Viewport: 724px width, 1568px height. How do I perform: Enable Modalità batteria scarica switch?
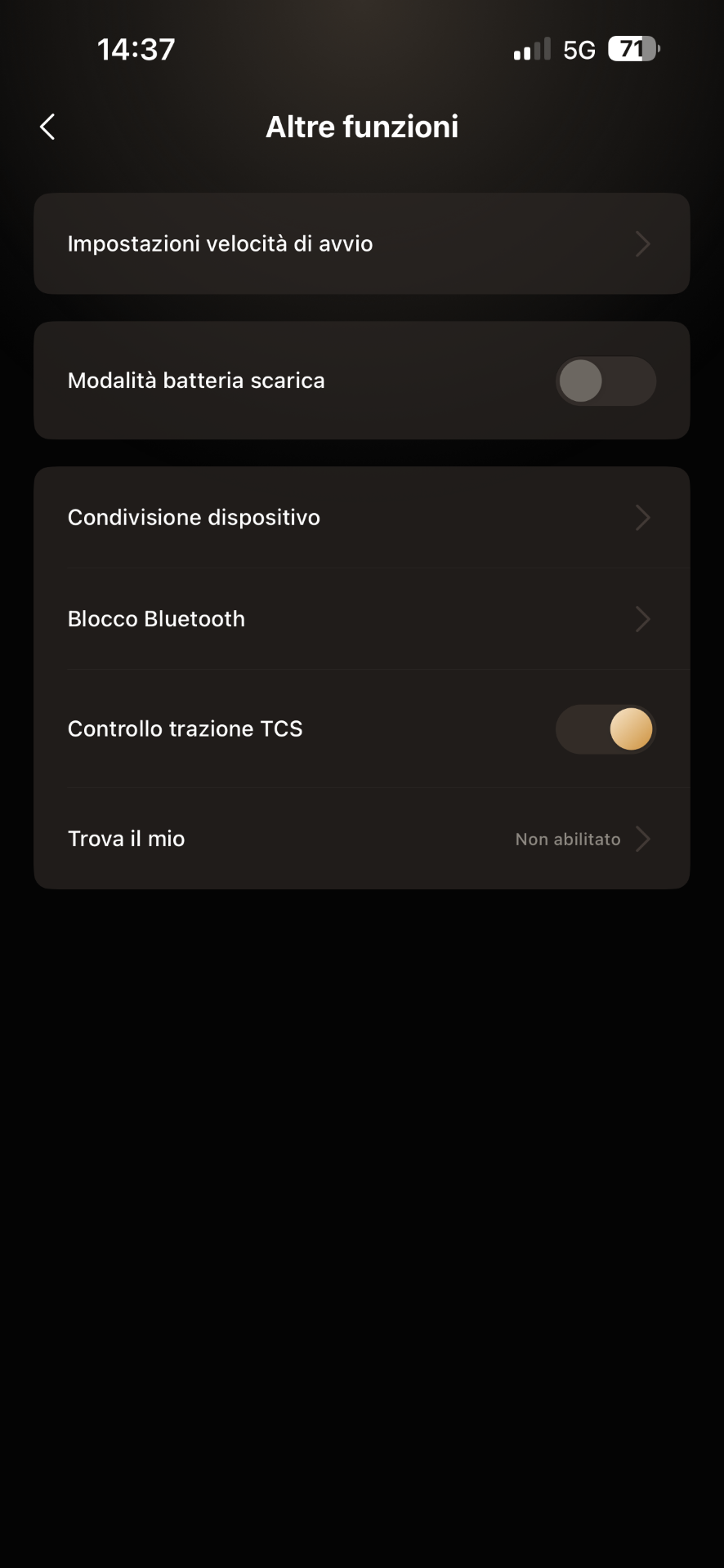606,381
